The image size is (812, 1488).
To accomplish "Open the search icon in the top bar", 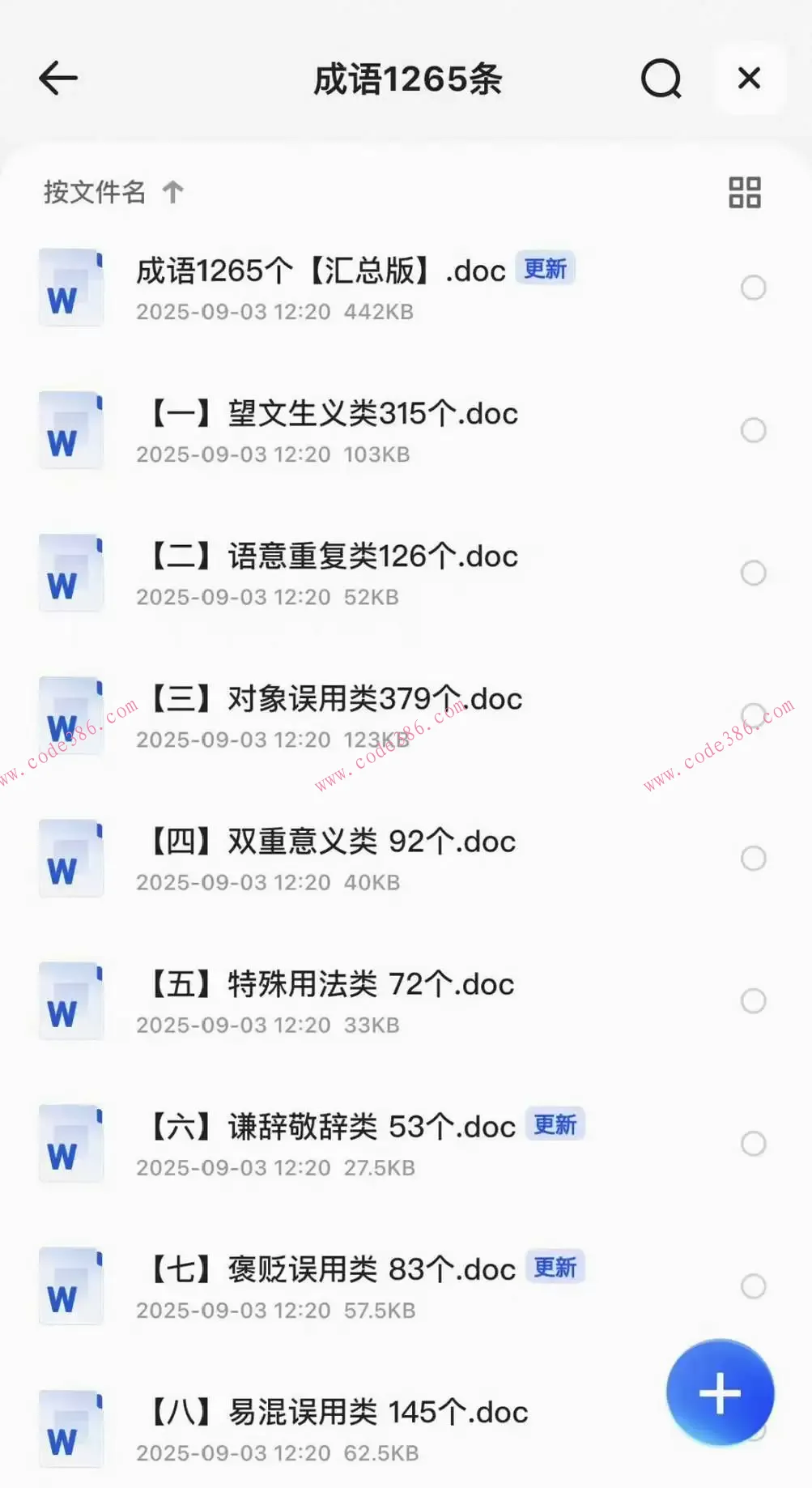I will 661,79.
